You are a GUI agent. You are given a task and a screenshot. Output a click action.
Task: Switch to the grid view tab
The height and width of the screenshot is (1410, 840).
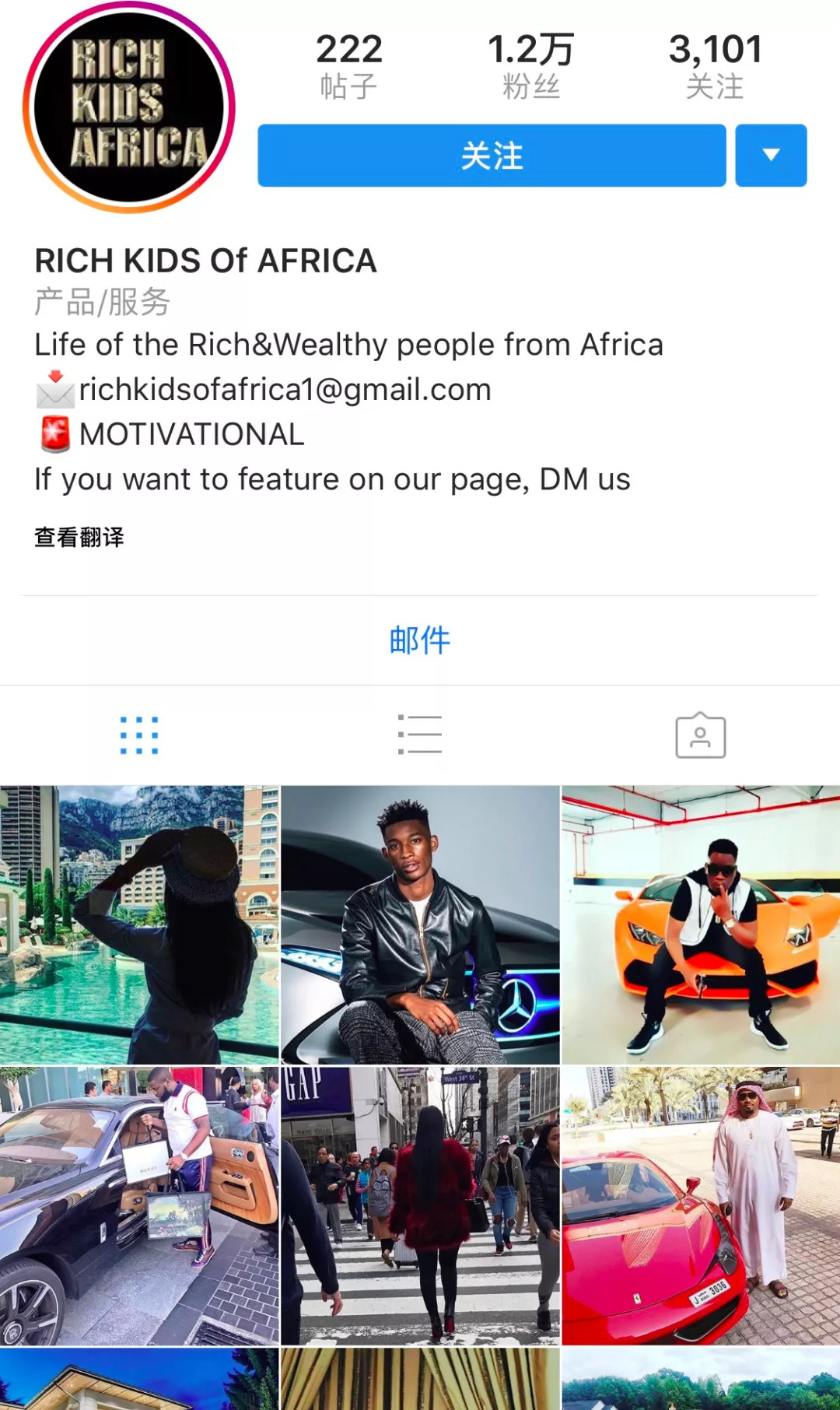139,735
